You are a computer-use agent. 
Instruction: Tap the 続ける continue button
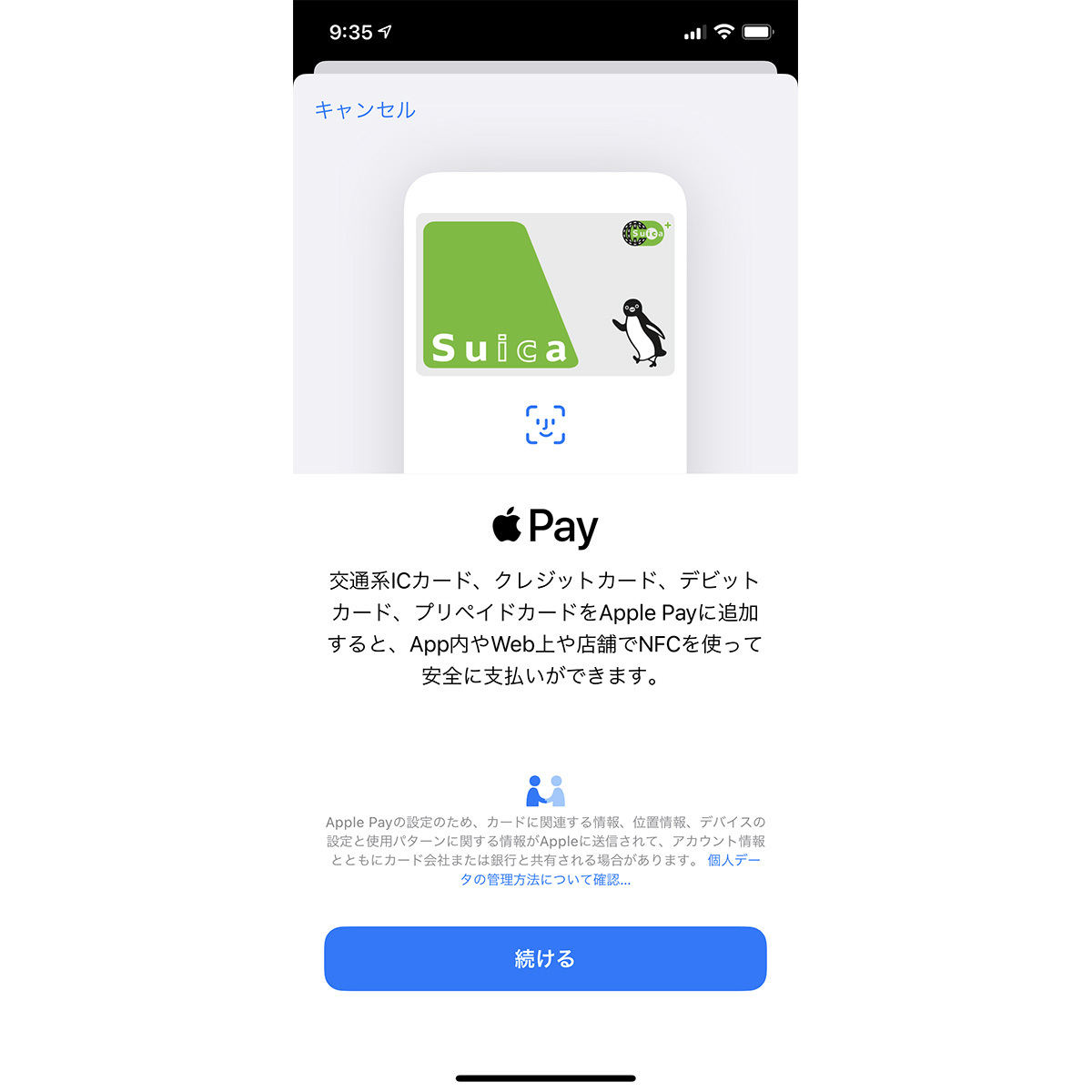point(545,958)
